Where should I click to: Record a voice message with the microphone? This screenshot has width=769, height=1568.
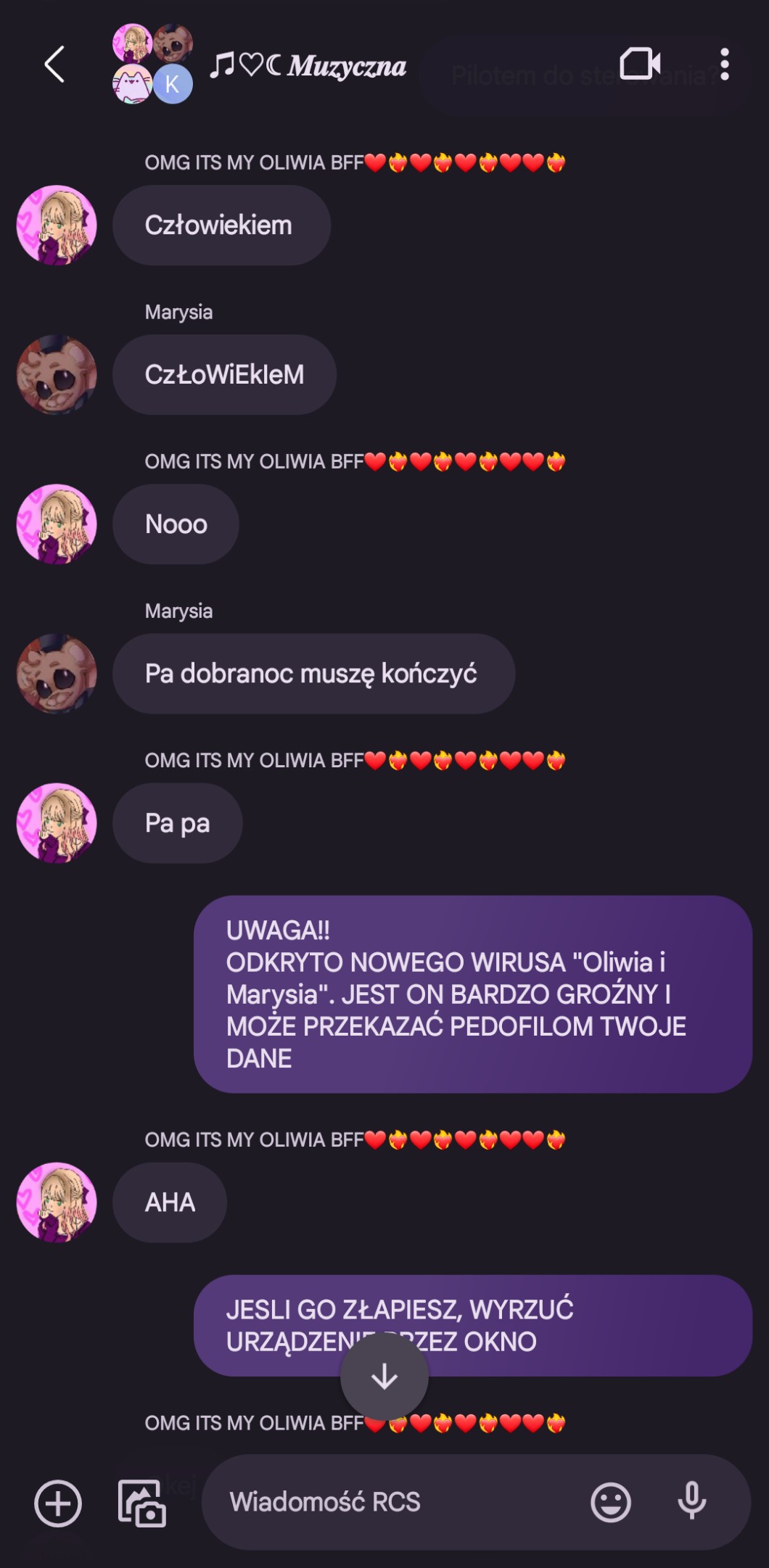point(692,1501)
